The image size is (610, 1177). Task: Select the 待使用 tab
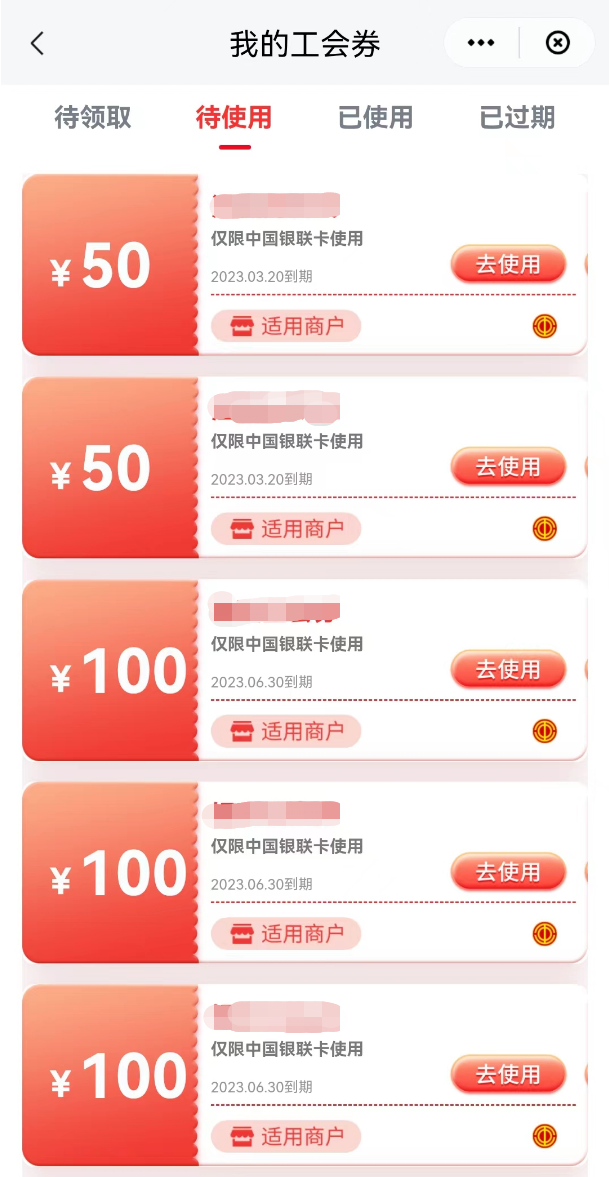[234, 118]
